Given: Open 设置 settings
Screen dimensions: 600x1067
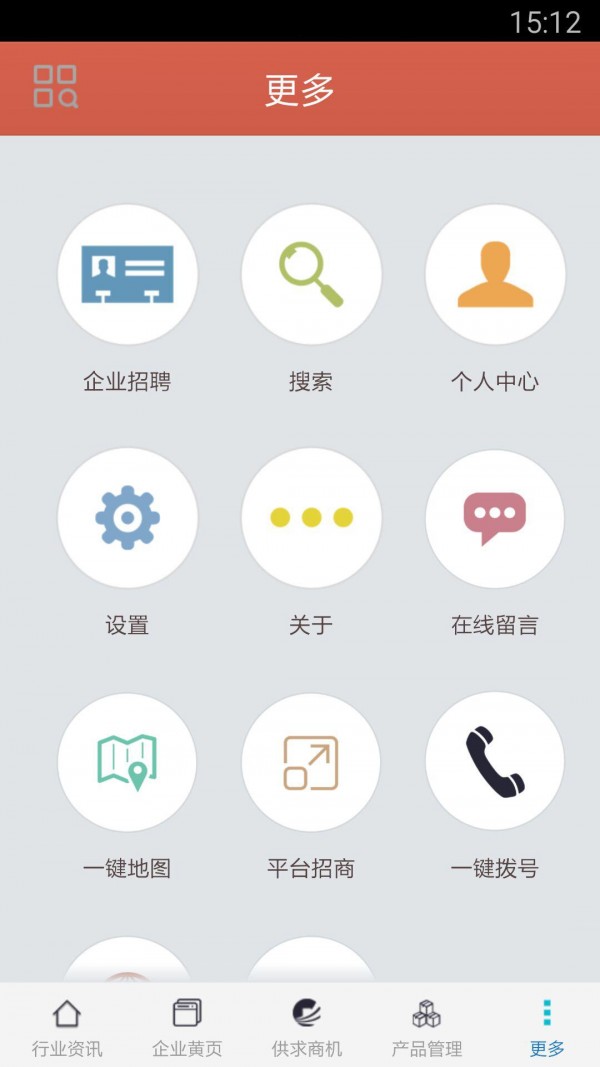Looking at the screenshot, I should pos(127,518).
